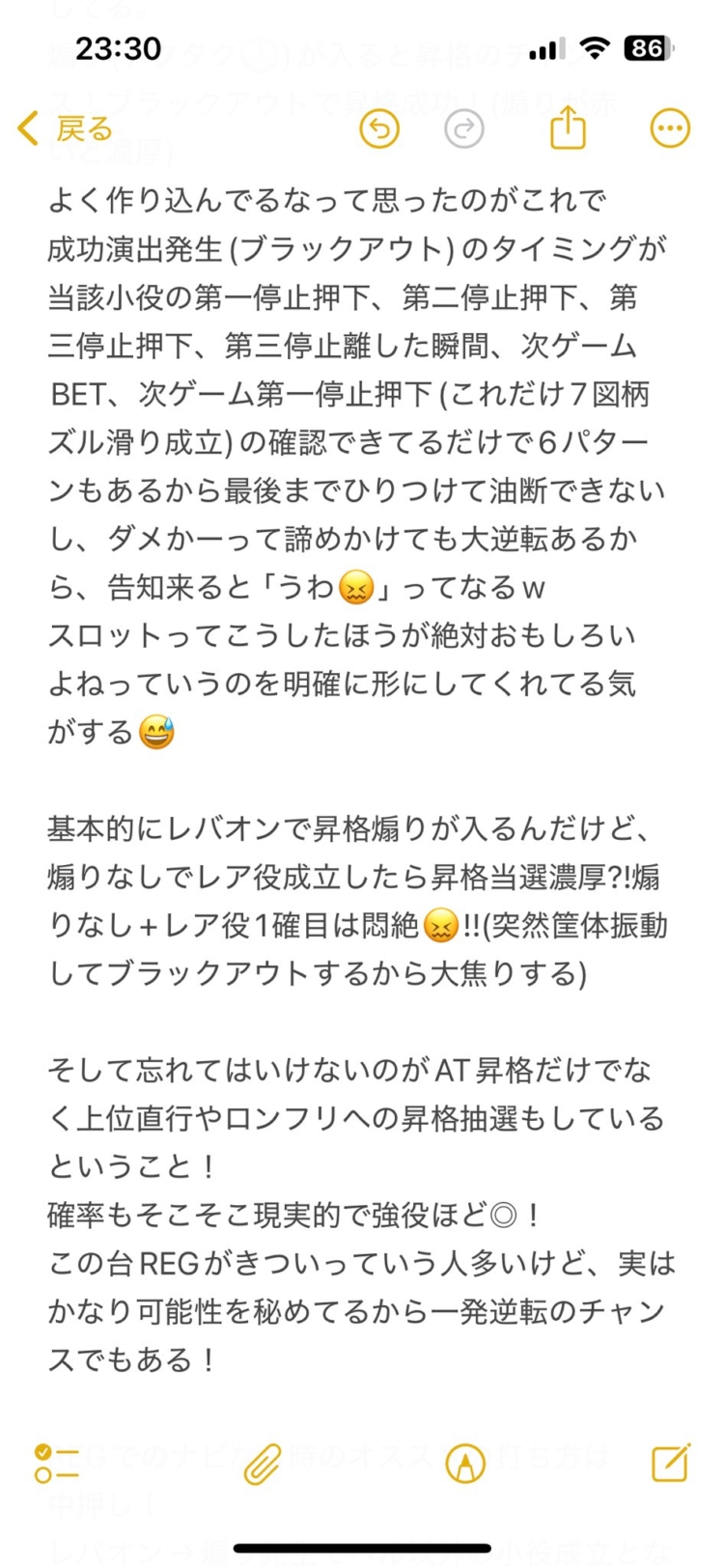Go back using the 戻る button

pos(66,128)
